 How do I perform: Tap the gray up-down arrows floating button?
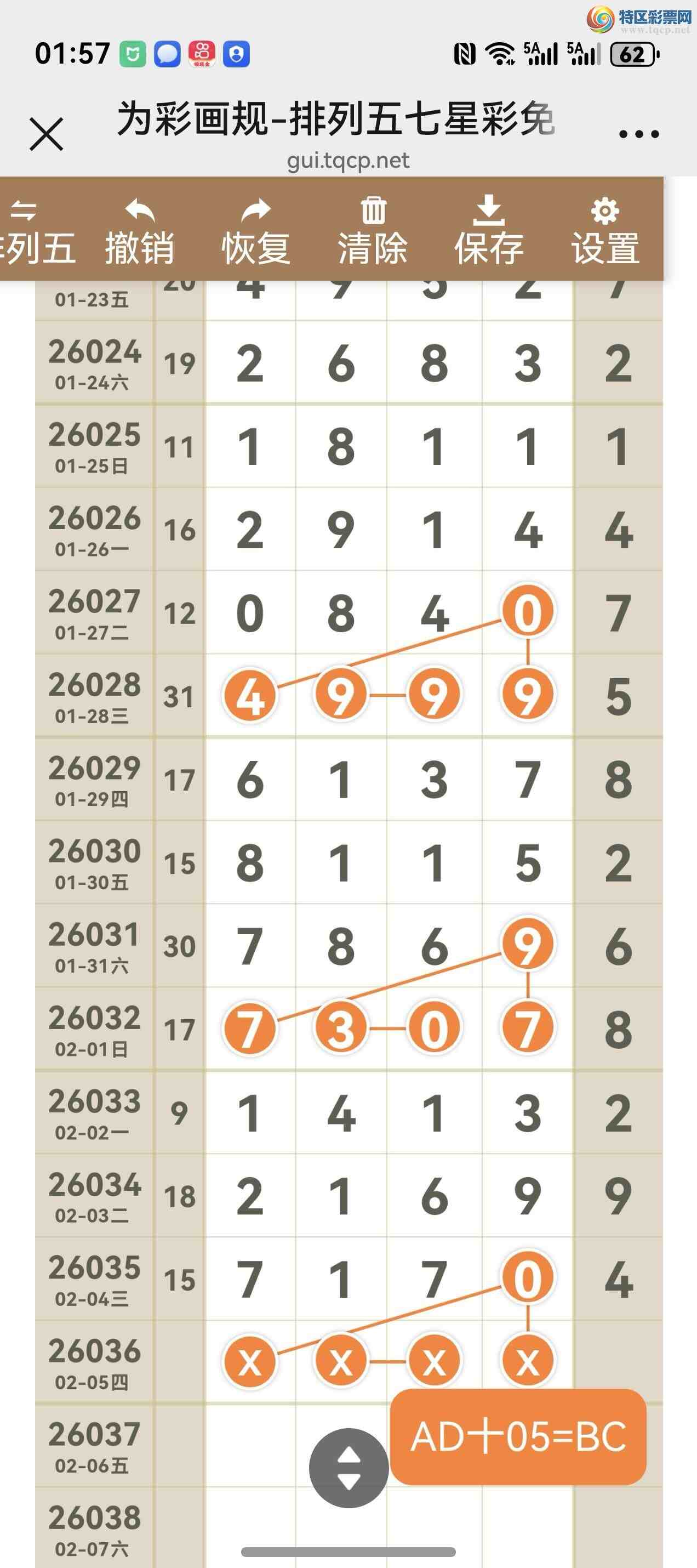click(348, 1468)
